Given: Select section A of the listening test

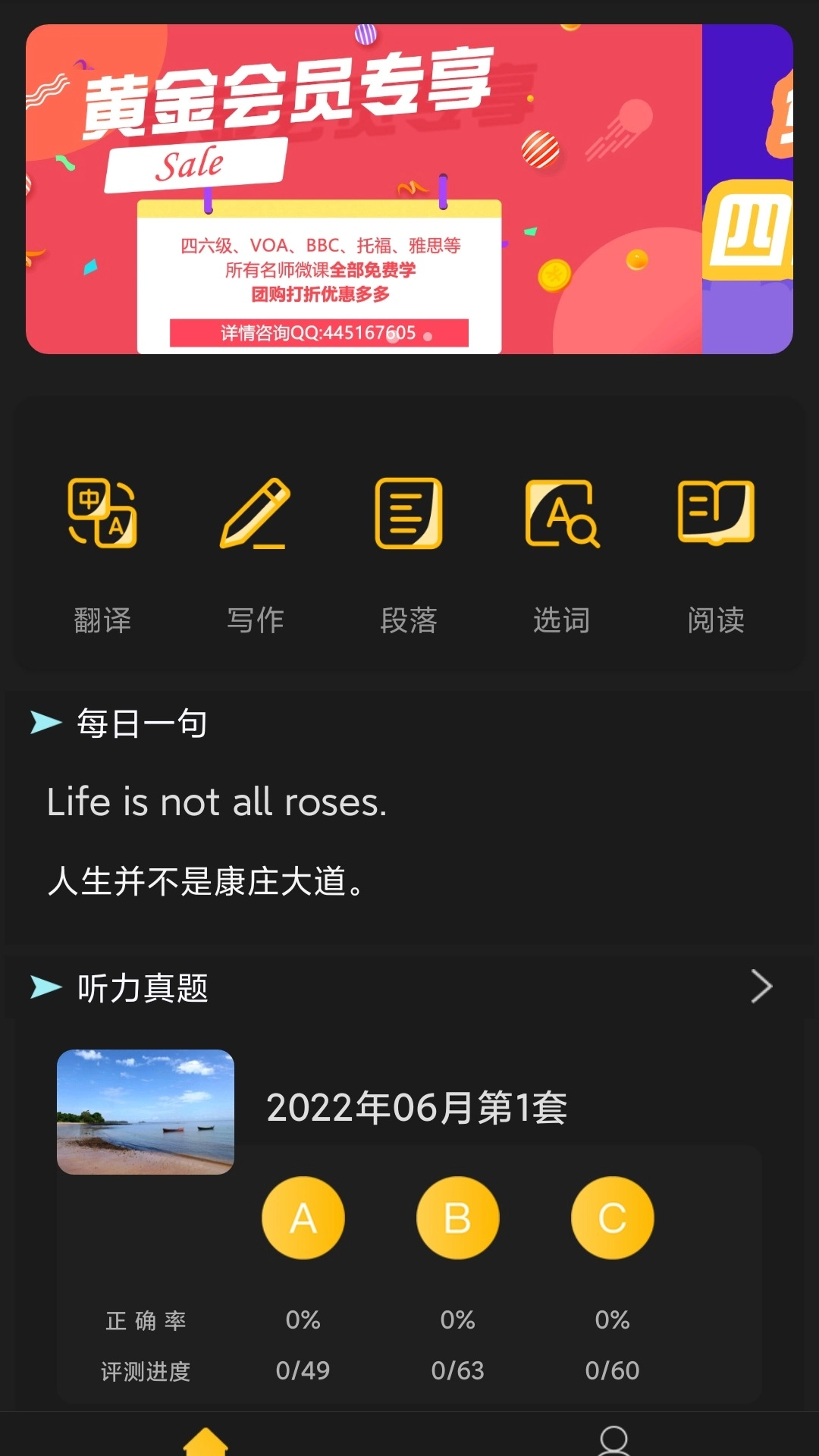Looking at the screenshot, I should pyautogui.click(x=303, y=1217).
